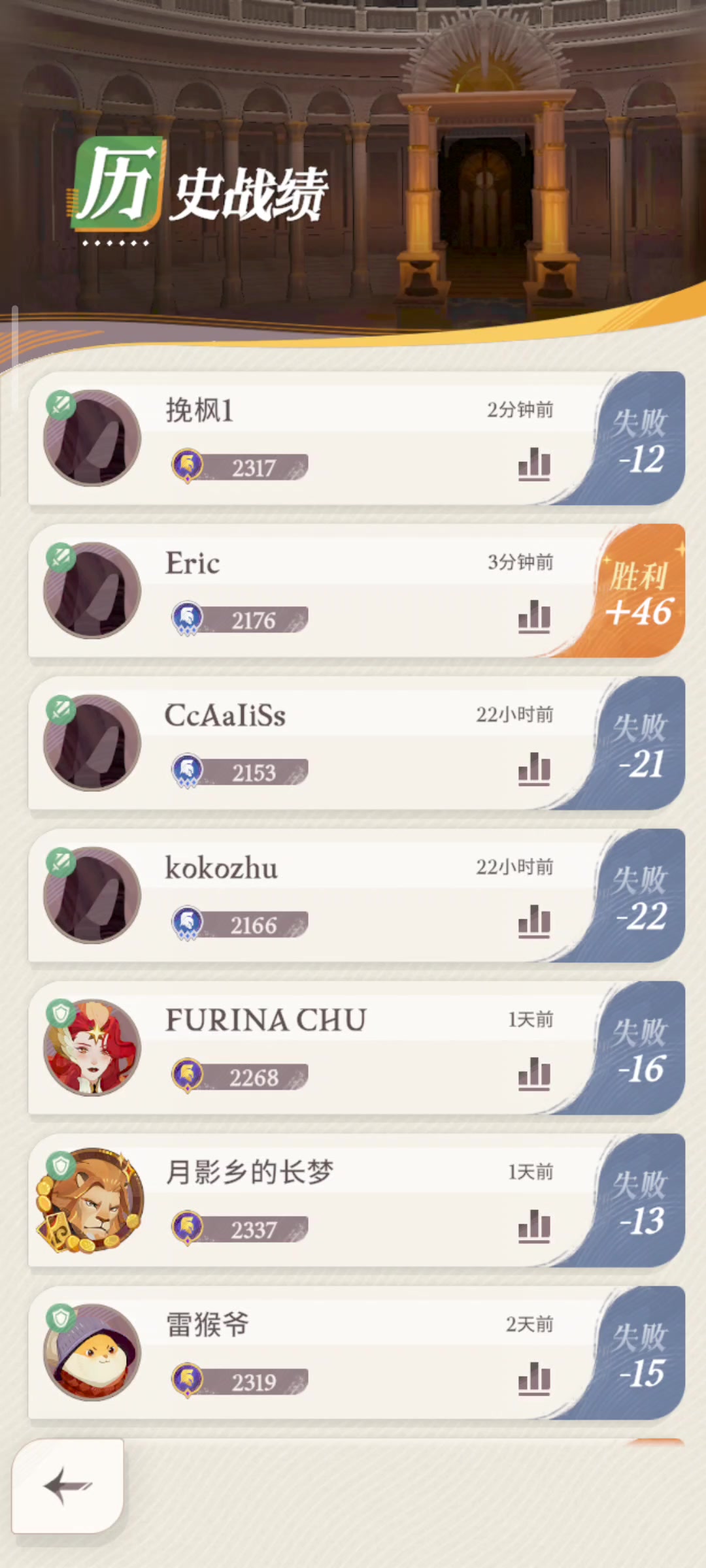Open Eric's player avatar
706x1568 pixels.
(92, 590)
